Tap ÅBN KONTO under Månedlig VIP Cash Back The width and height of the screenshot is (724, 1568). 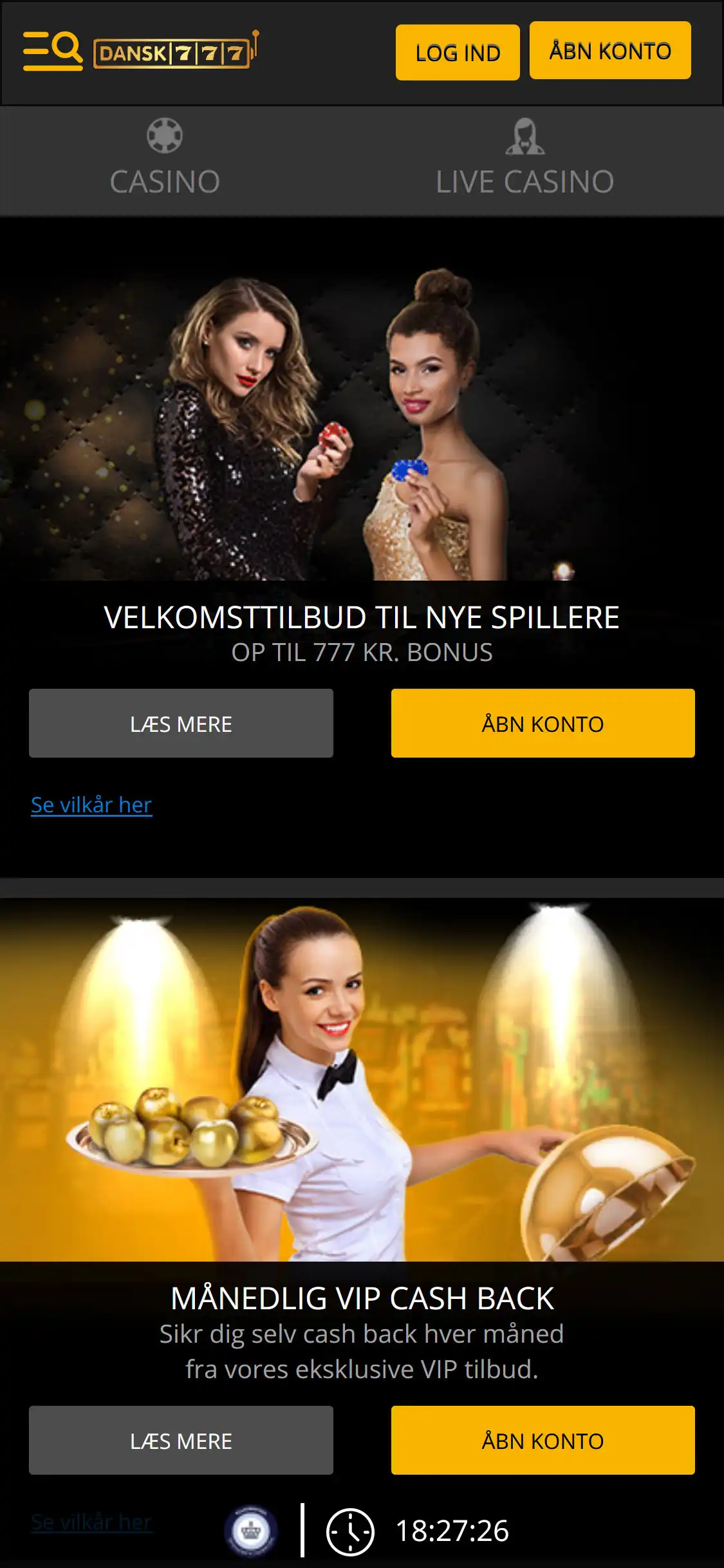543,1441
